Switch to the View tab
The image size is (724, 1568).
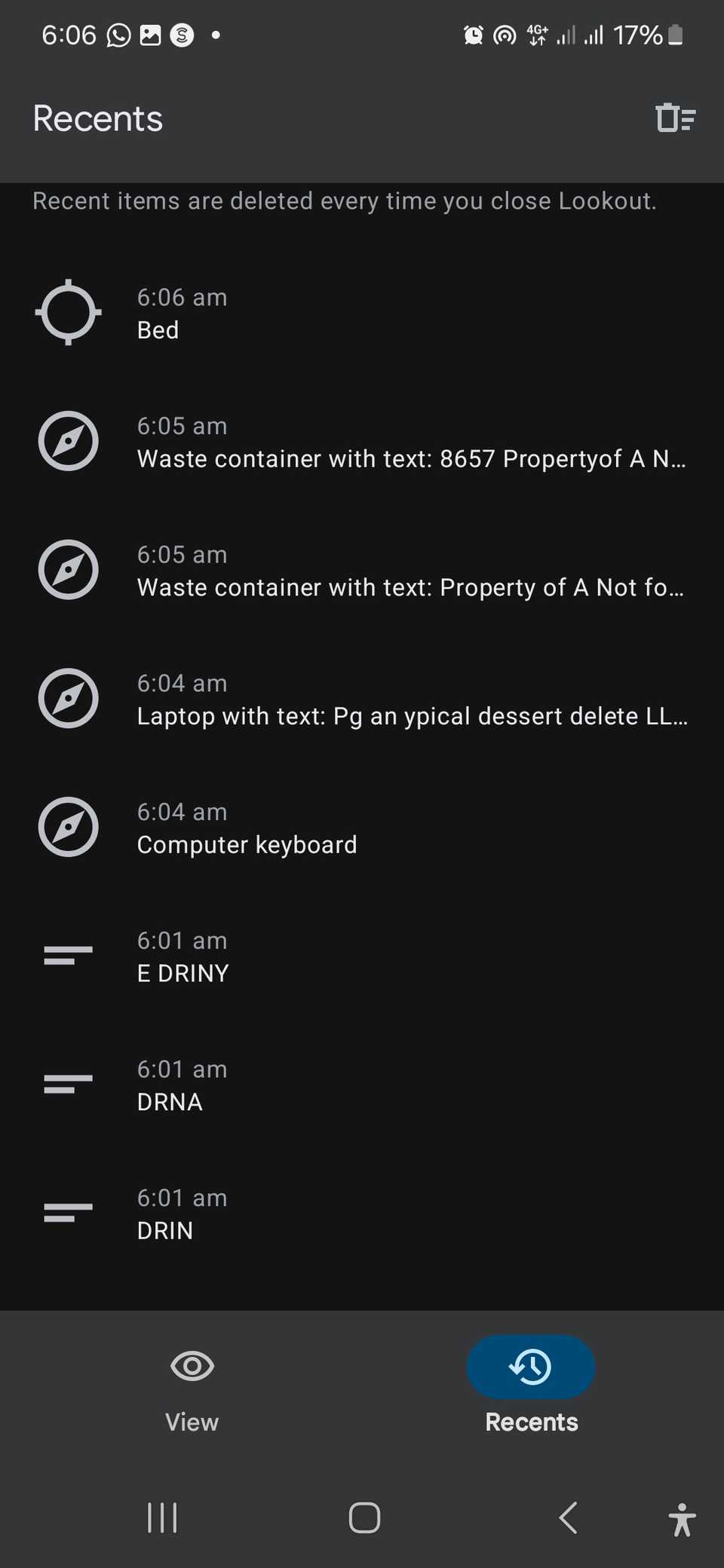(x=192, y=1391)
